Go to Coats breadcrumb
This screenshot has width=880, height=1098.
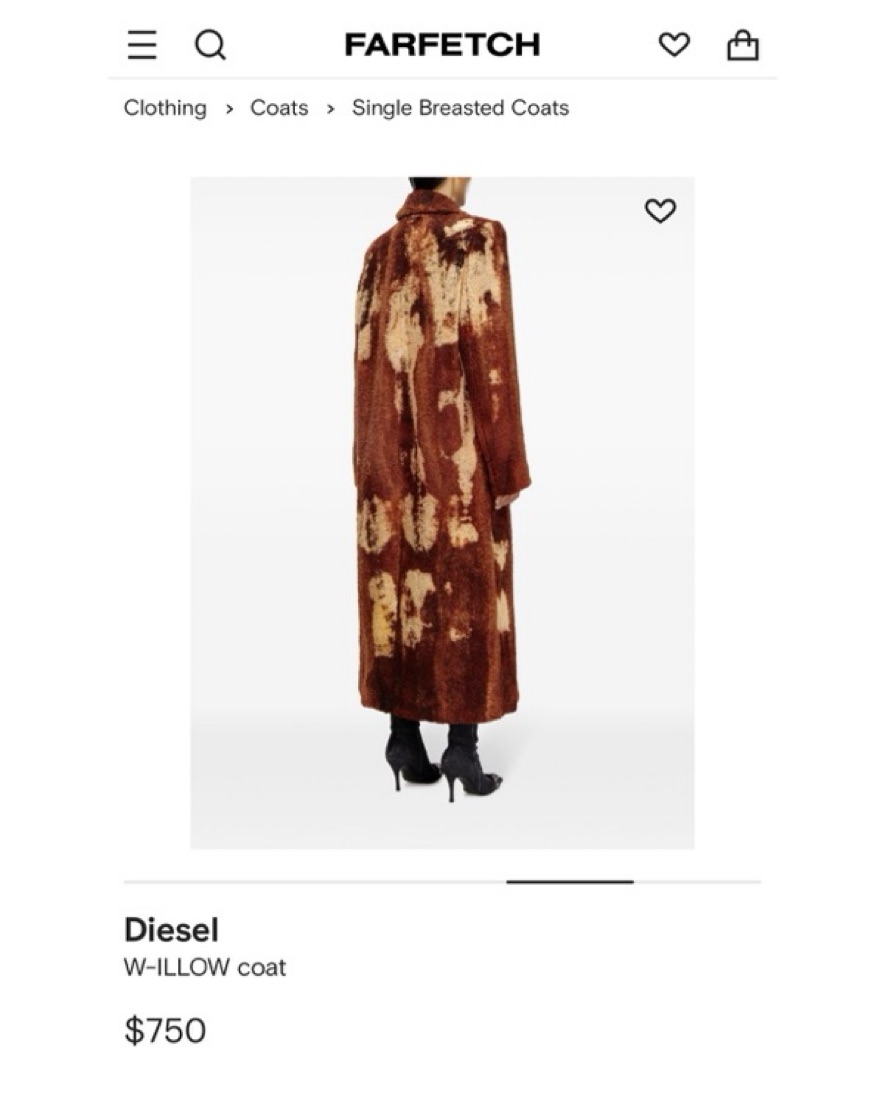279,108
